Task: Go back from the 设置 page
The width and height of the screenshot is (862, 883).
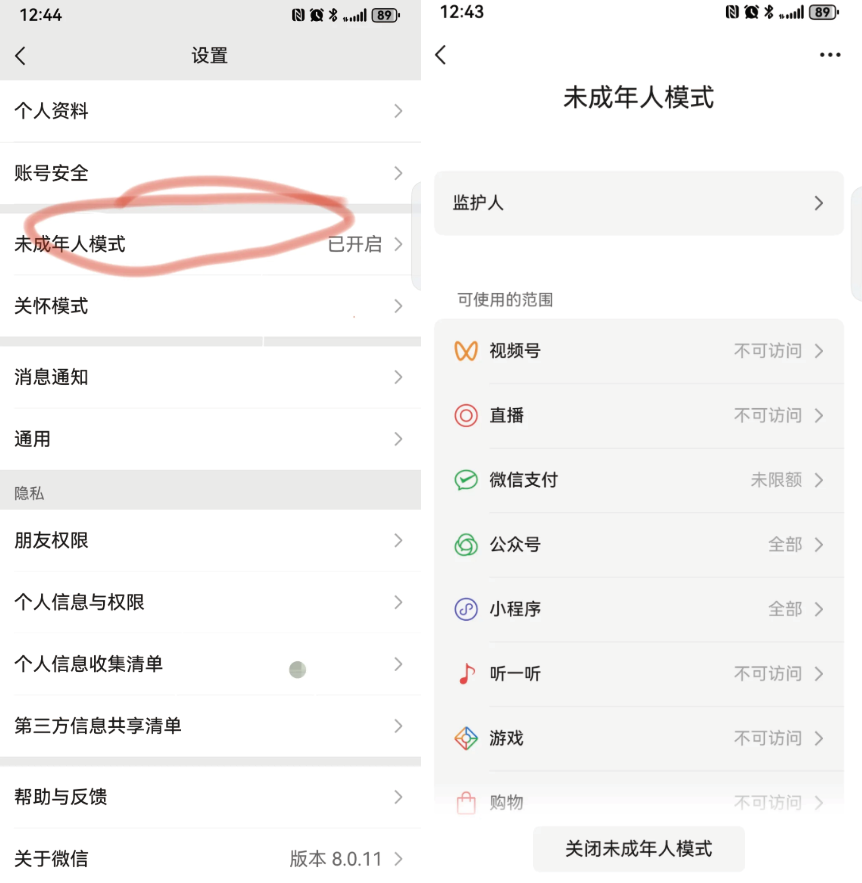Action: pyautogui.click(x=21, y=56)
